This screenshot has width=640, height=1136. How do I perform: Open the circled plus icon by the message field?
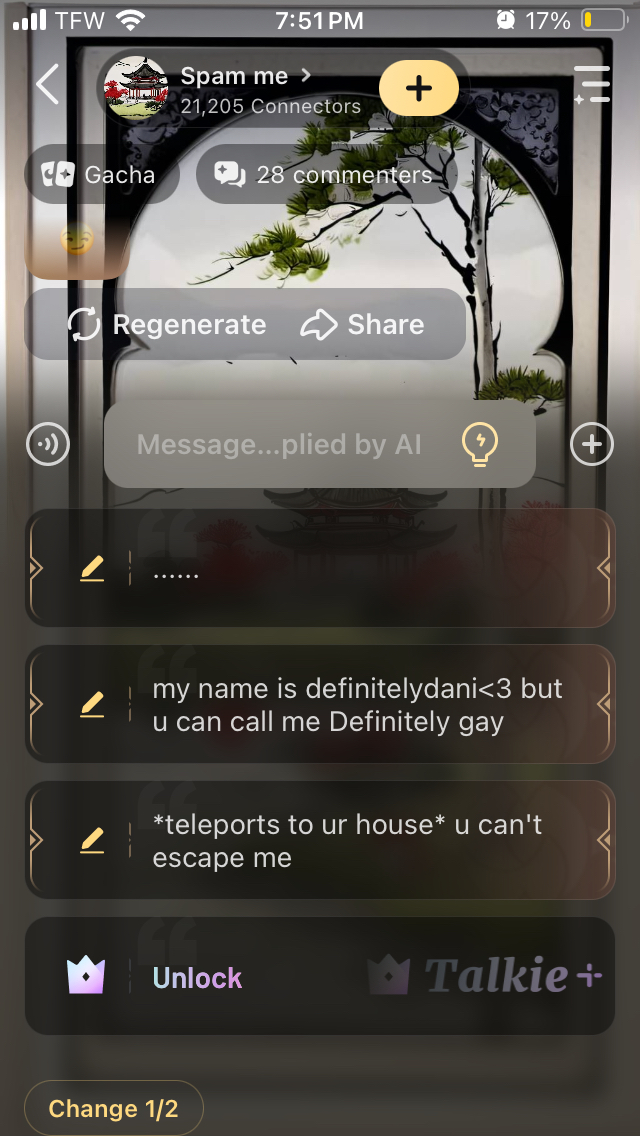coord(591,444)
